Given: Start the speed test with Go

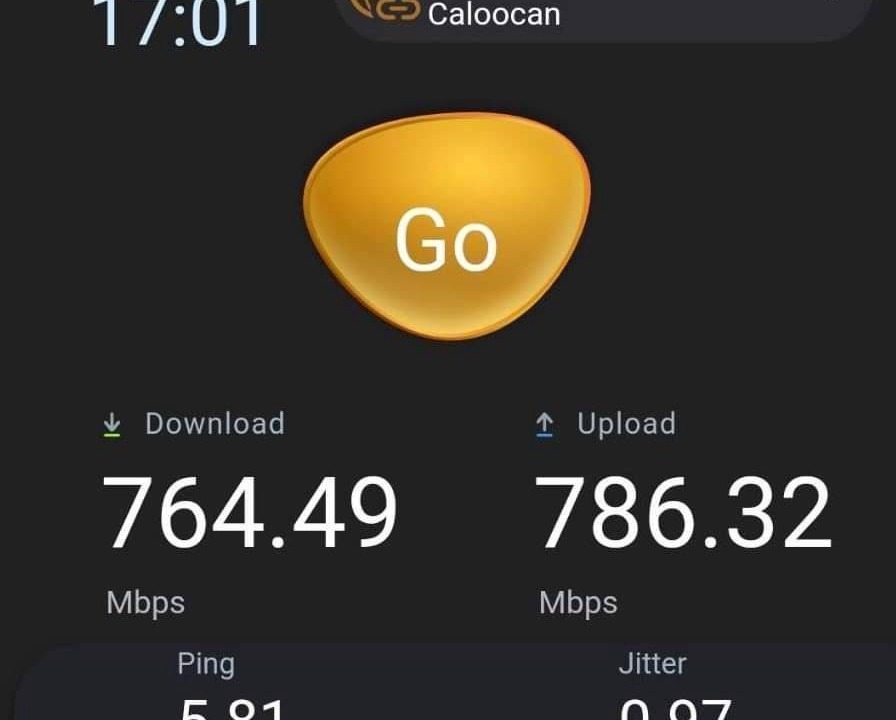Looking at the screenshot, I should pos(446,228).
